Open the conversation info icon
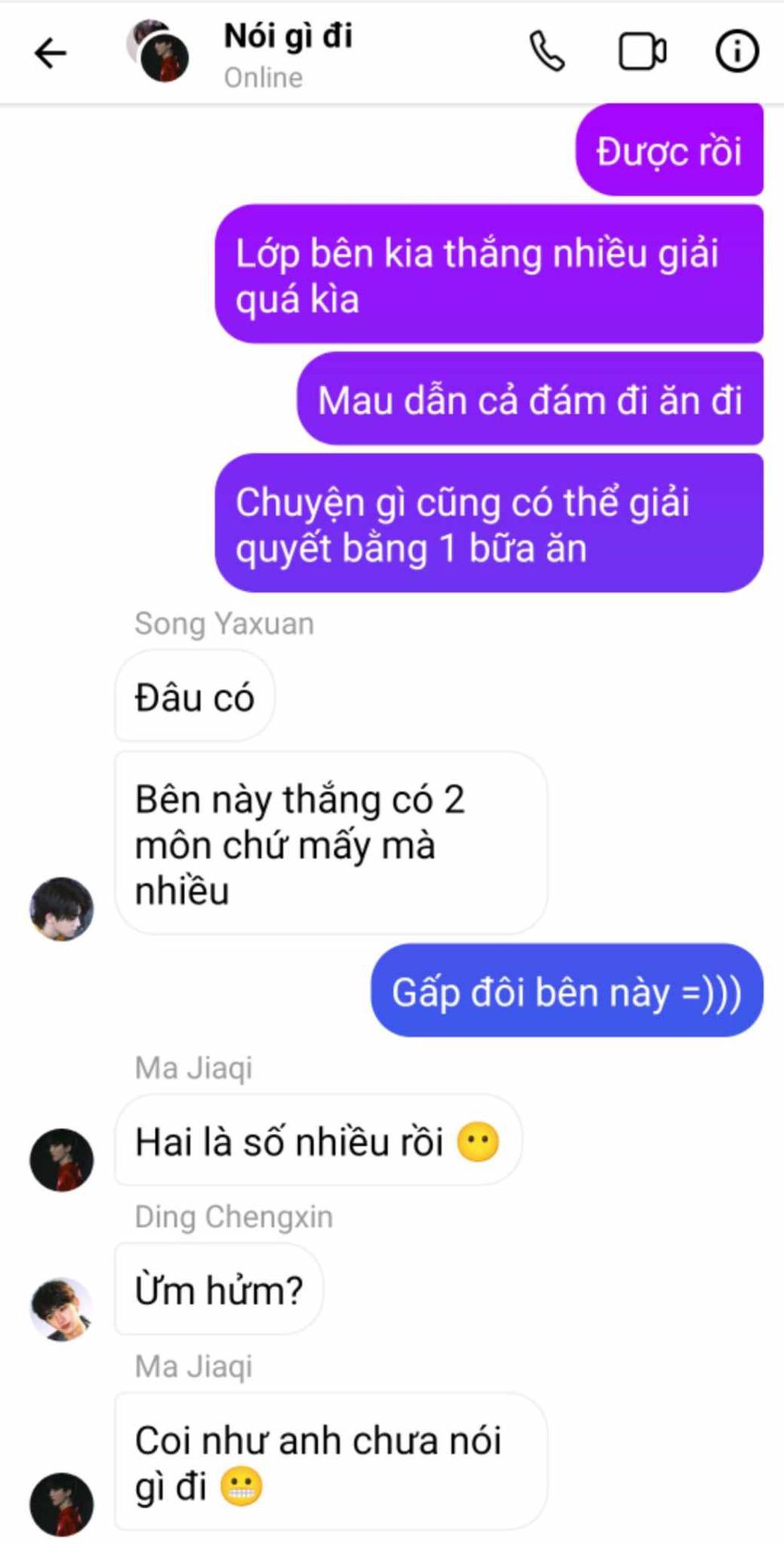 pyautogui.click(x=737, y=52)
